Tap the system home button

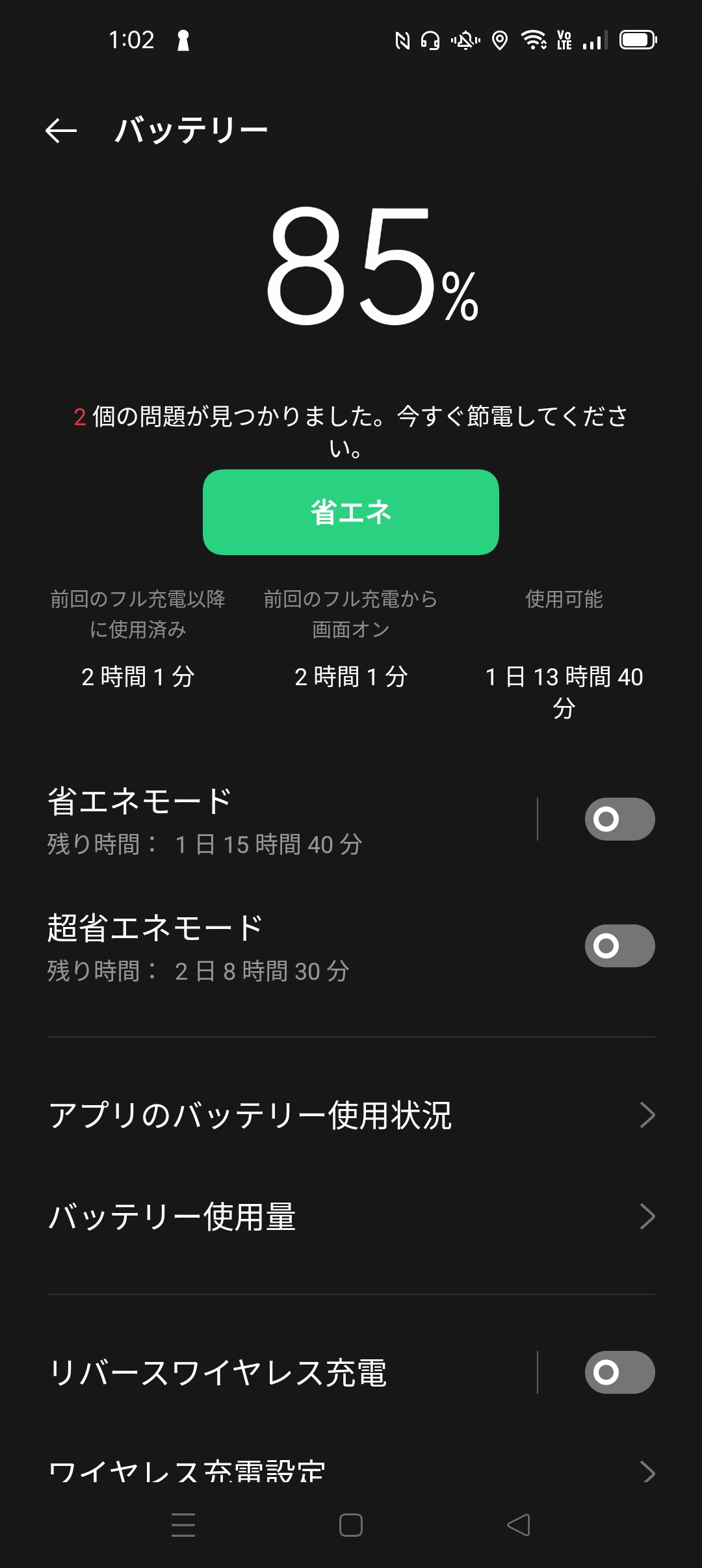351,1525
